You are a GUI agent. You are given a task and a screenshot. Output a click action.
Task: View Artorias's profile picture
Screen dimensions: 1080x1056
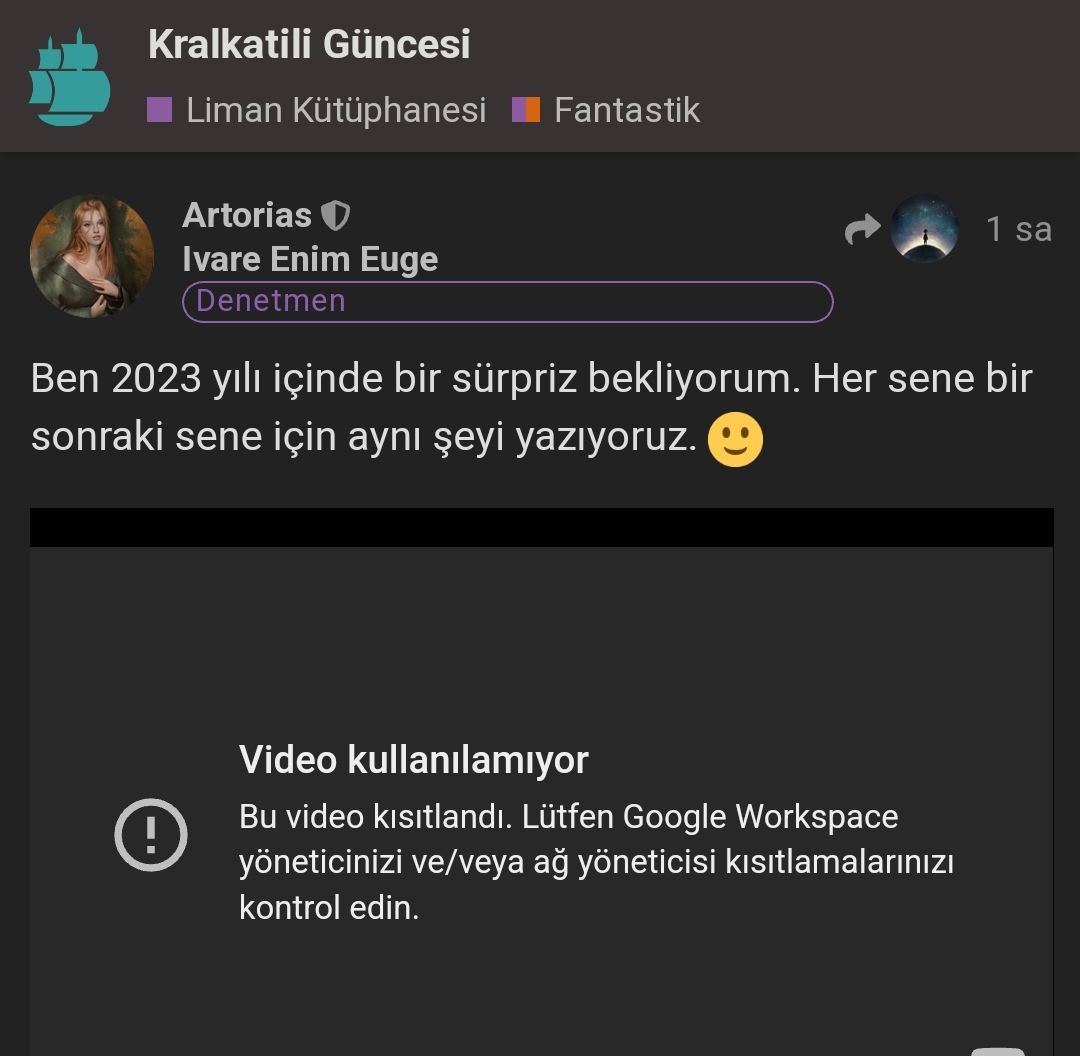tap(92, 256)
